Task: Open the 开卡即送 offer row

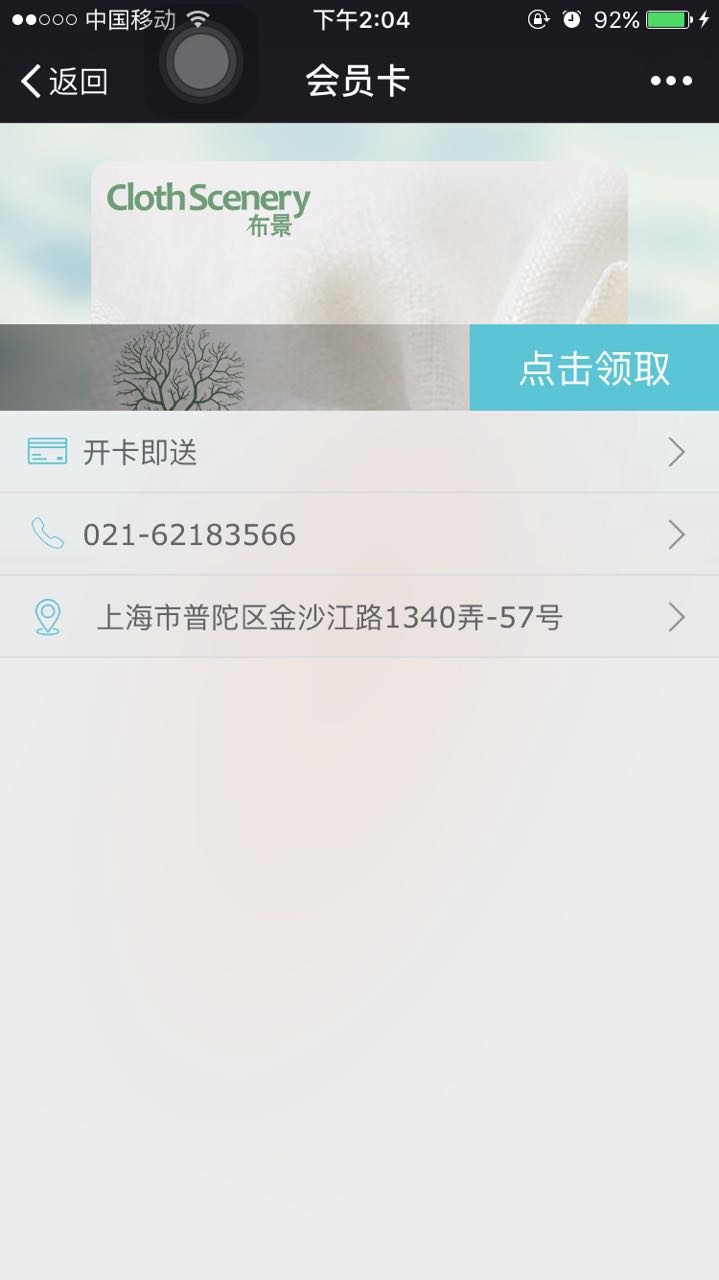Action: [359, 453]
